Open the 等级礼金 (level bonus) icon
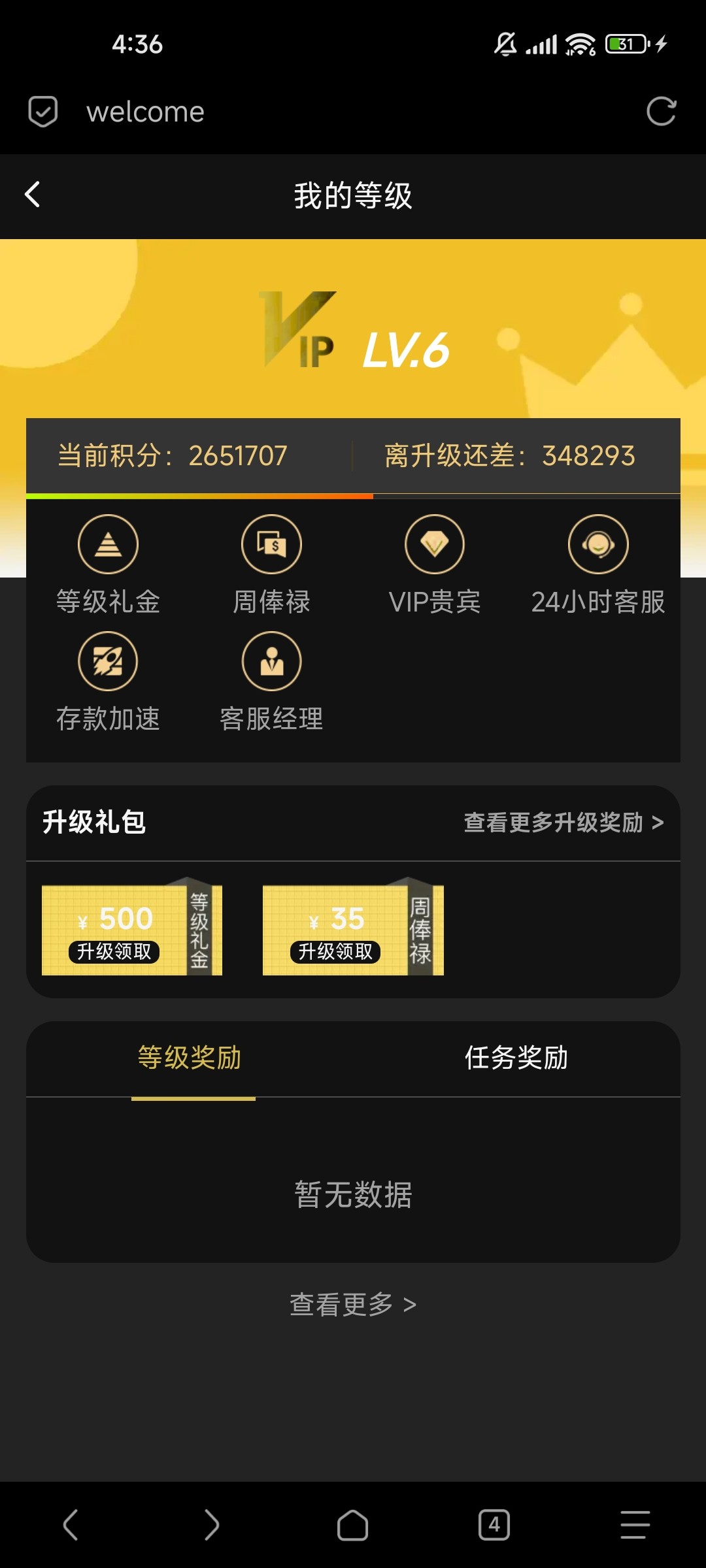Screen dimensions: 706x1568 click(109, 544)
